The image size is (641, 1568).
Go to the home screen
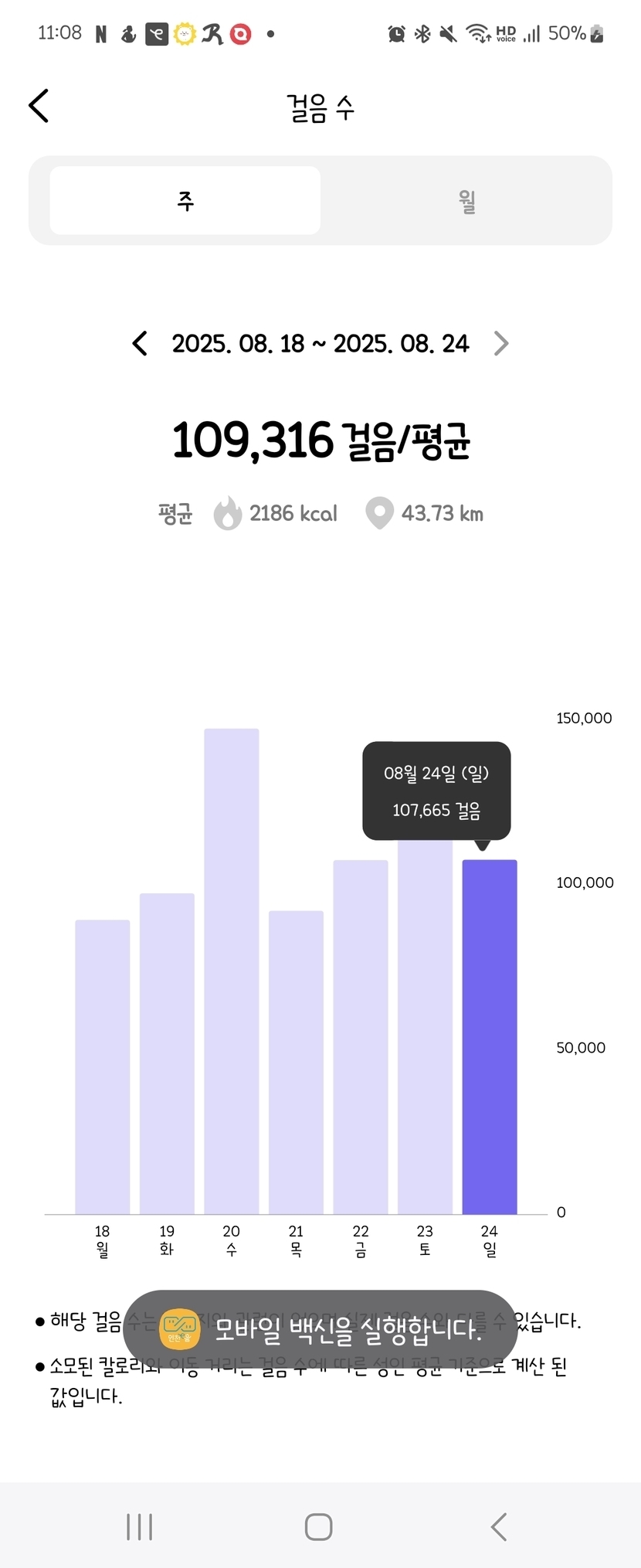point(319,1526)
